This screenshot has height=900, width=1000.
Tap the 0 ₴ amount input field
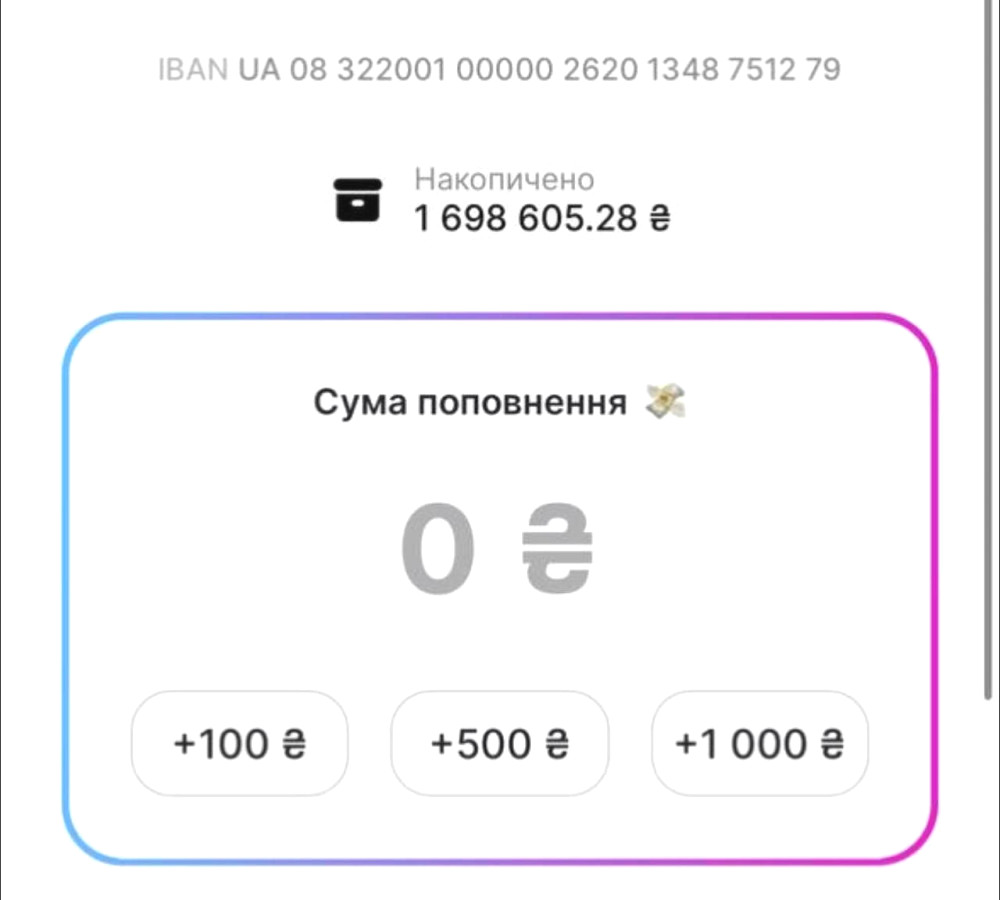497,551
